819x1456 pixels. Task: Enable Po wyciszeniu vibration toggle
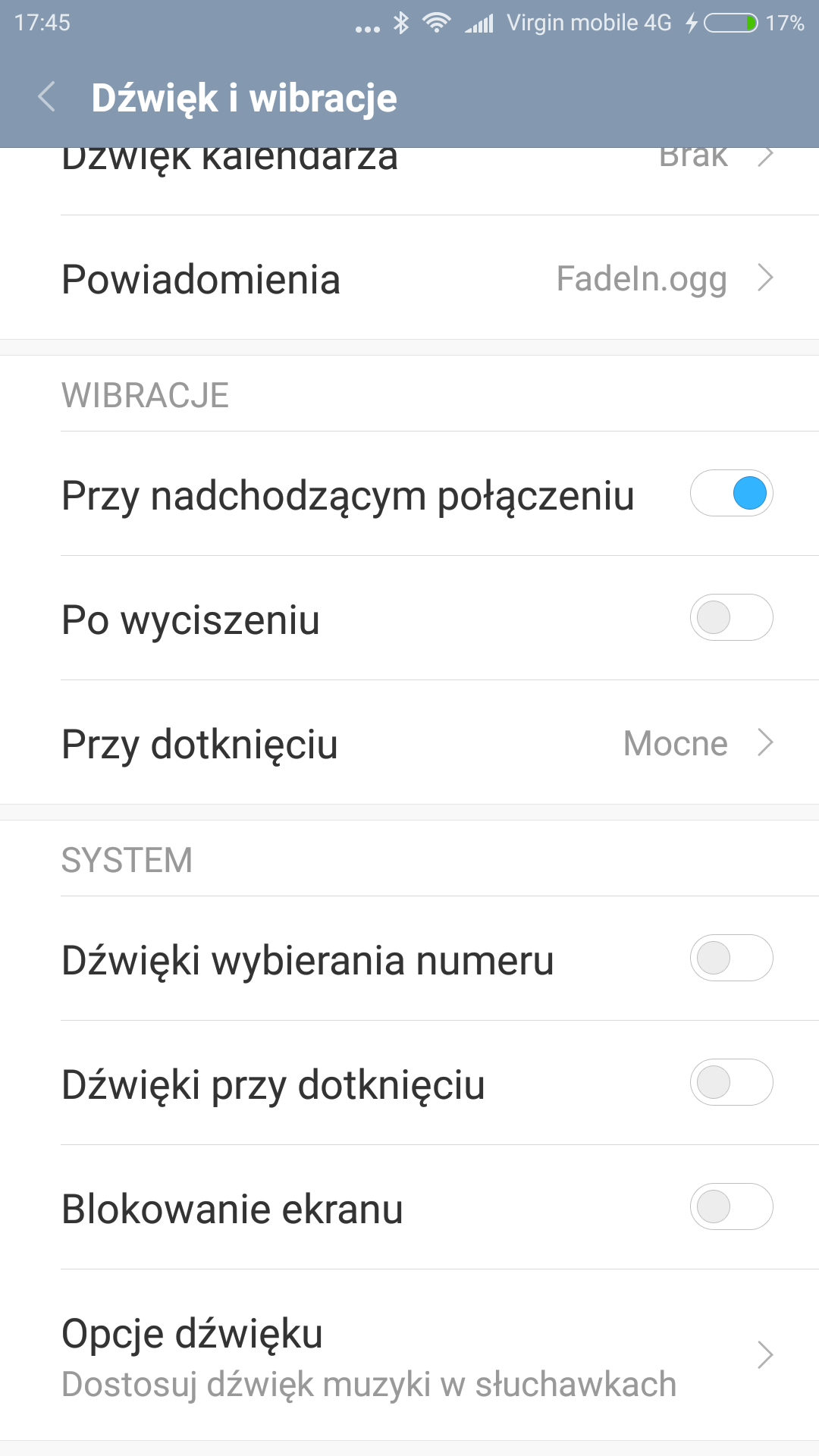coord(731,618)
